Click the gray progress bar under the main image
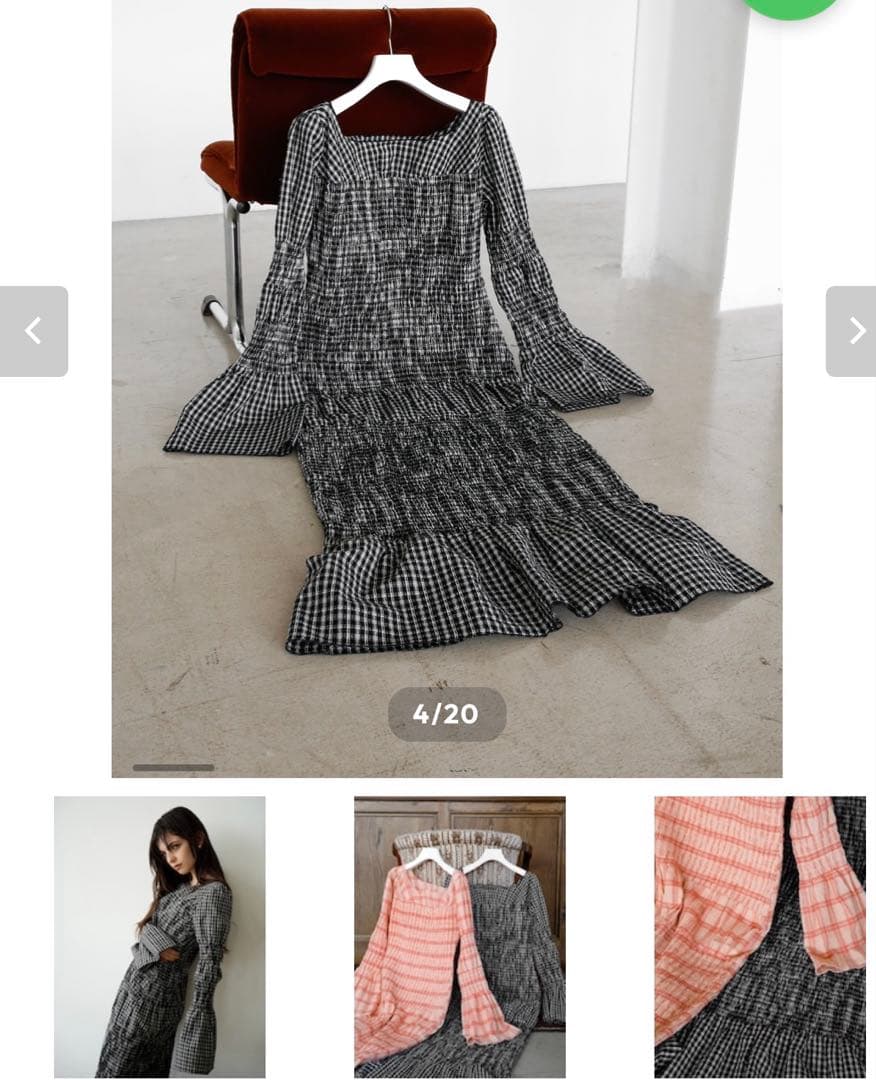 (172, 768)
